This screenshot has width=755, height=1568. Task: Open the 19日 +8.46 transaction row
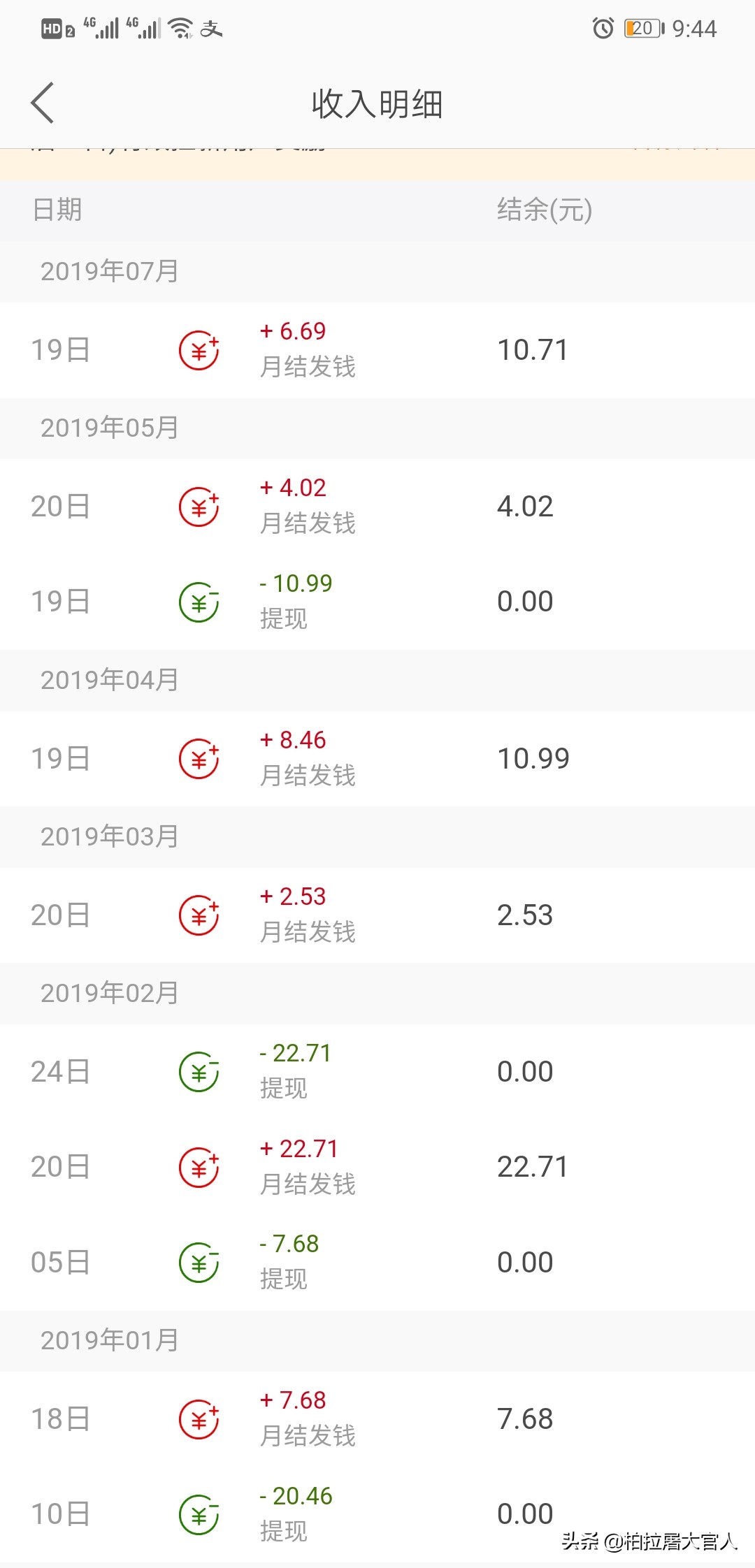click(377, 760)
